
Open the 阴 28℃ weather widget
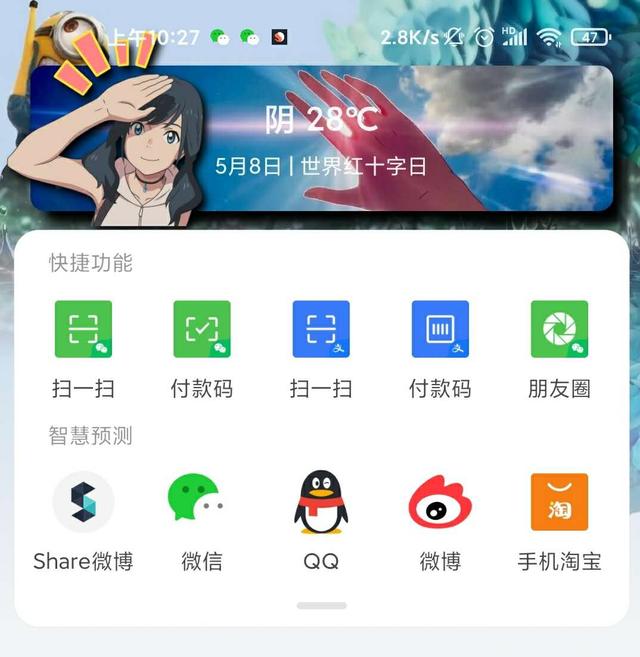(321, 138)
